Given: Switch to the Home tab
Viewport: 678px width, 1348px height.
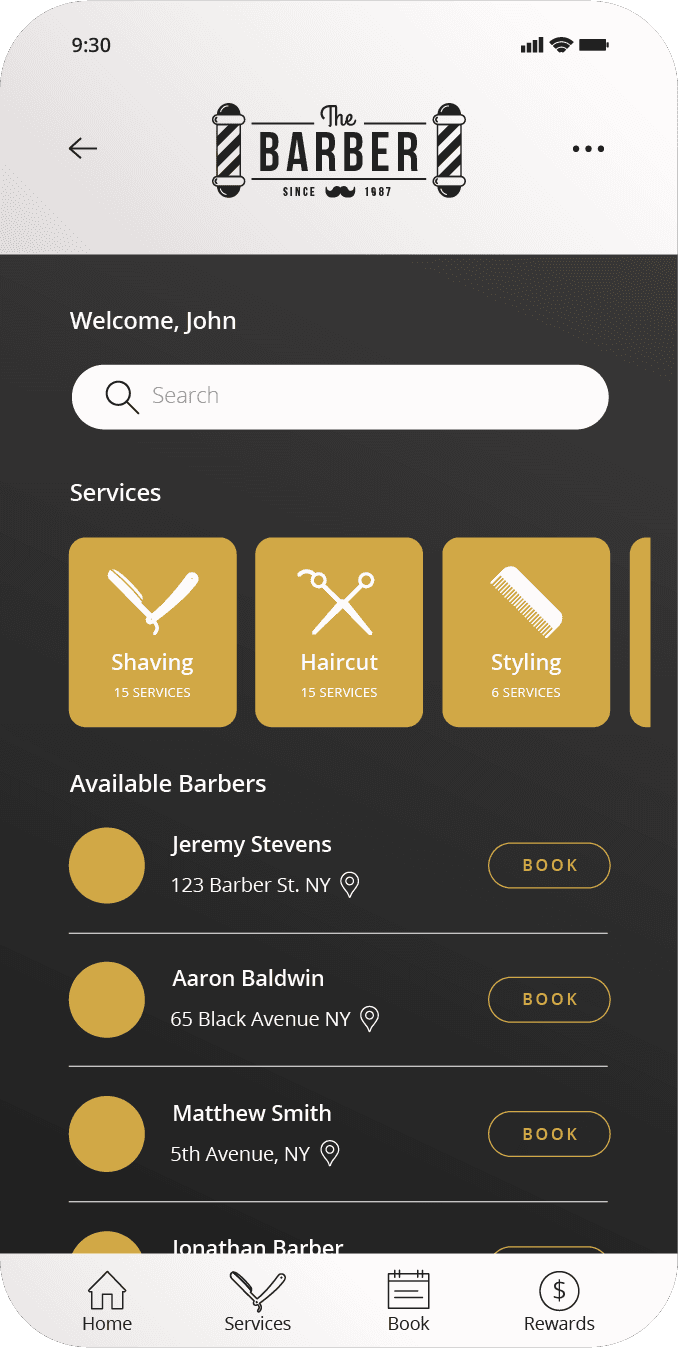Looking at the screenshot, I should coord(107,1301).
